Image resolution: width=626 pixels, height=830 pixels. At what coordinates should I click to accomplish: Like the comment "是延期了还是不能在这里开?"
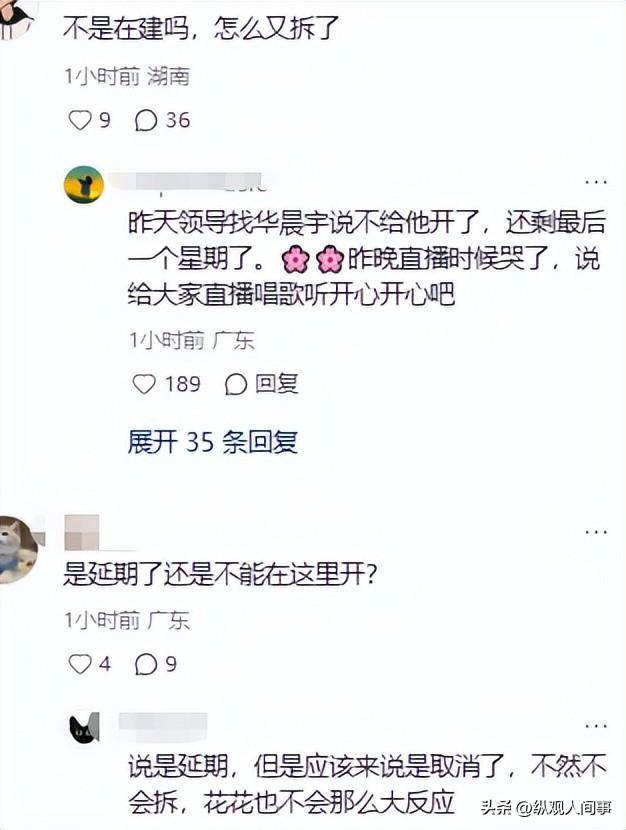(x=80, y=664)
